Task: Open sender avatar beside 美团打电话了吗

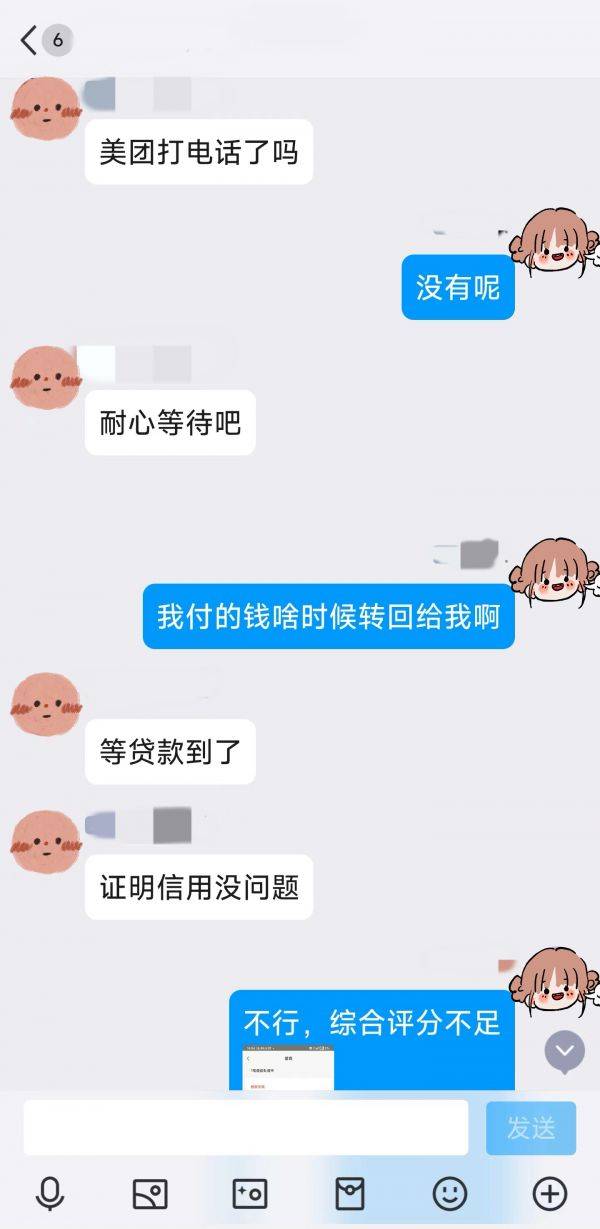Action: click(x=46, y=111)
